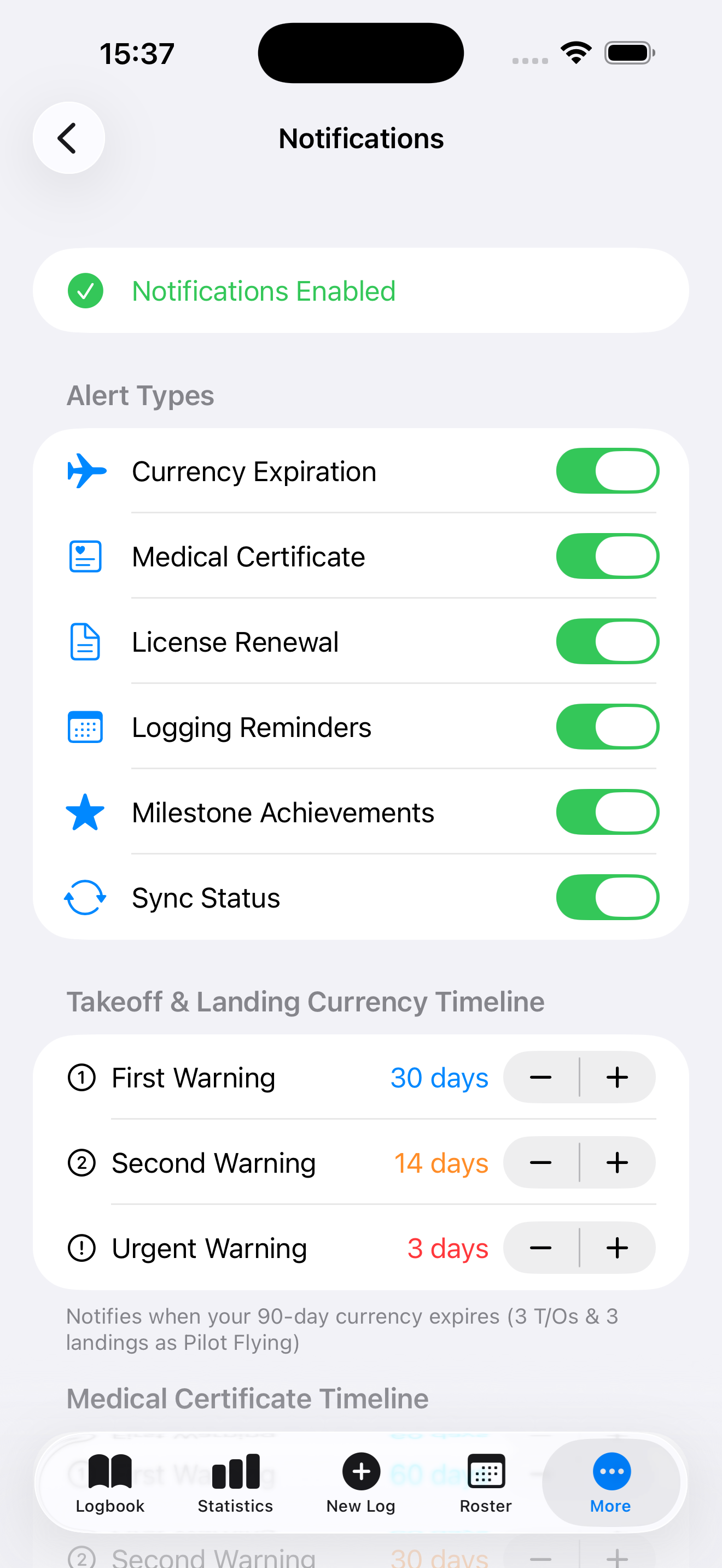722x1568 pixels.
Task: Click the Notifications Enabled banner
Action: click(x=361, y=290)
